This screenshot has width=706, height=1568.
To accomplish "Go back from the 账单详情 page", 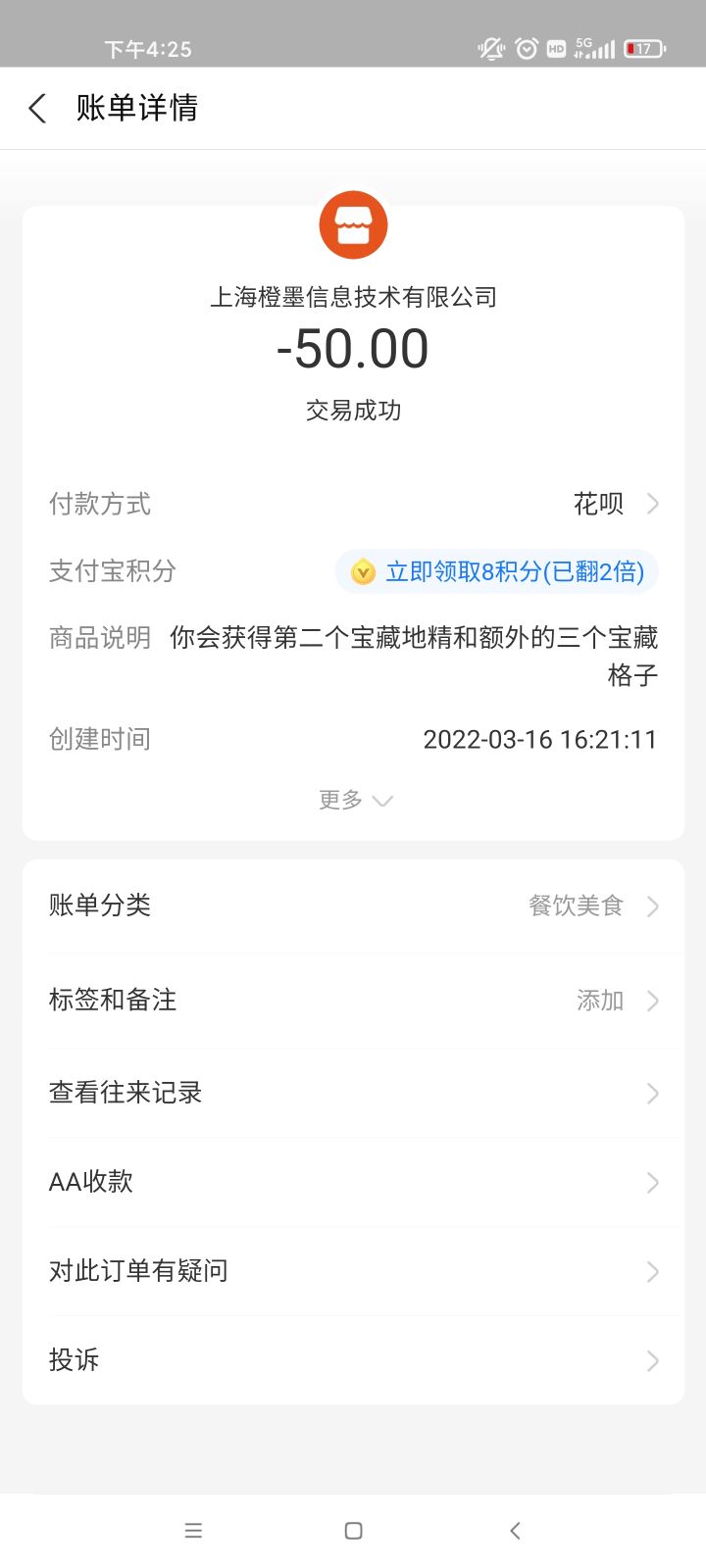I will point(38,108).
